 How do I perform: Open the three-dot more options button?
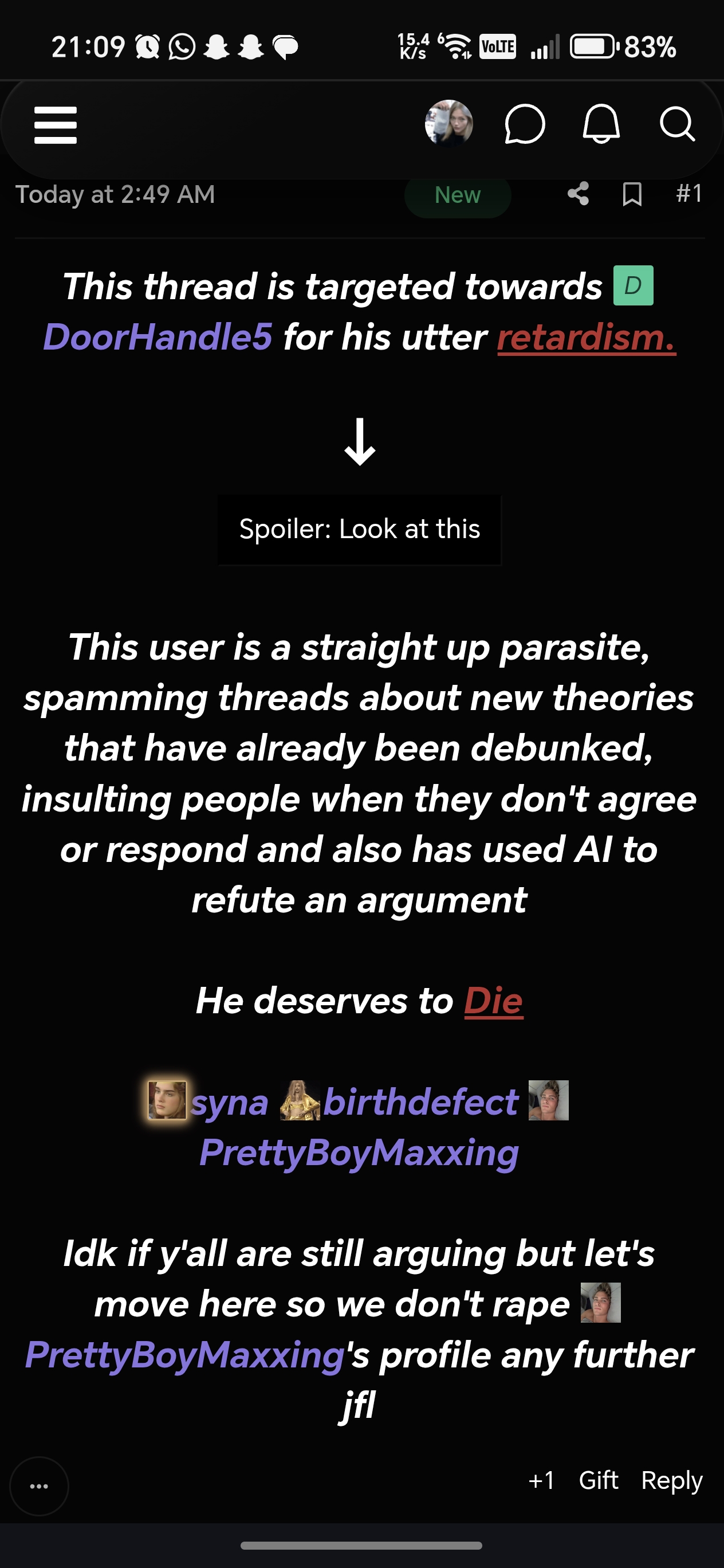[39, 1487]
